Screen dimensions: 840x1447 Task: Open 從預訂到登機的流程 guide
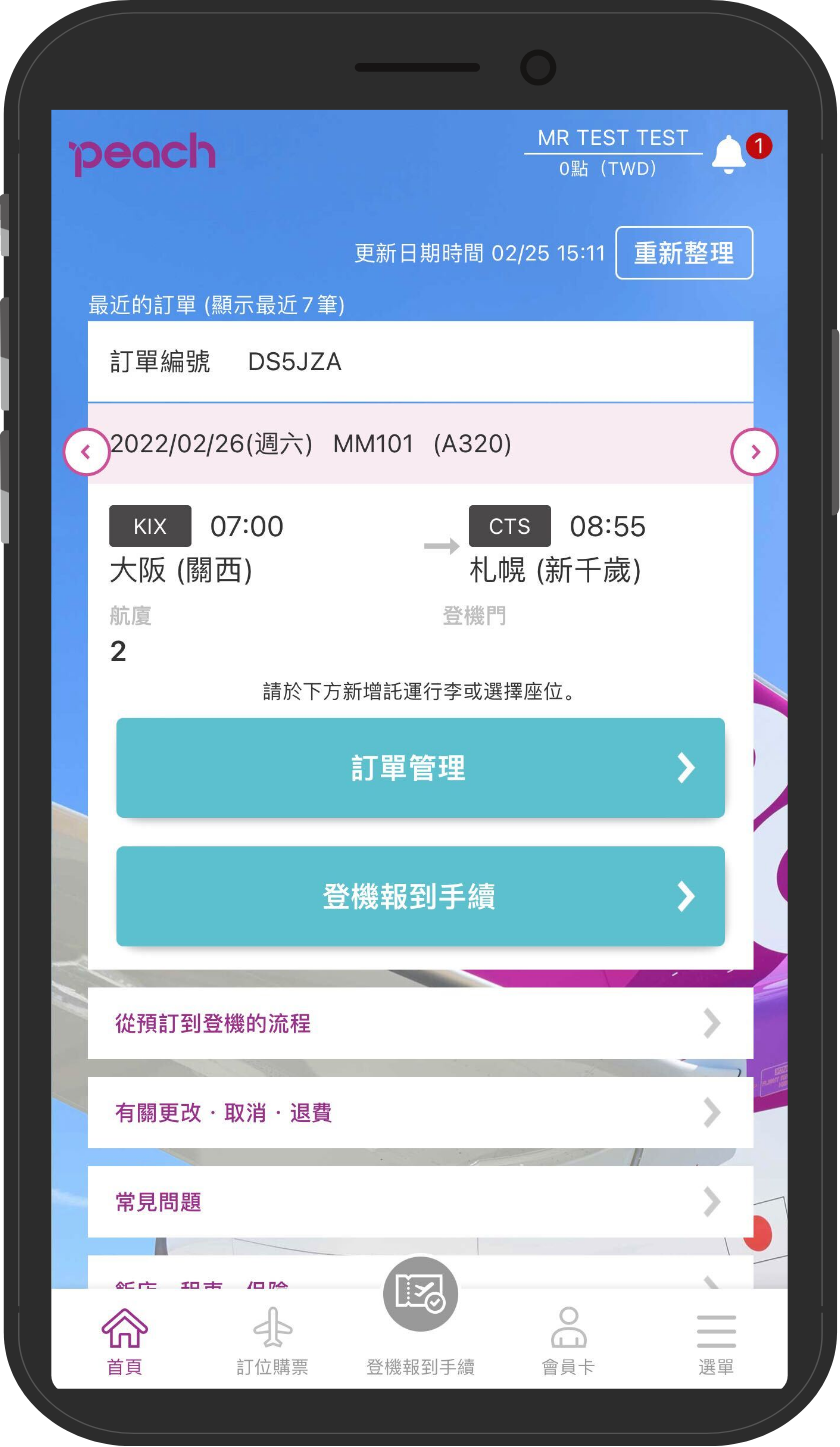(420, 1023)
